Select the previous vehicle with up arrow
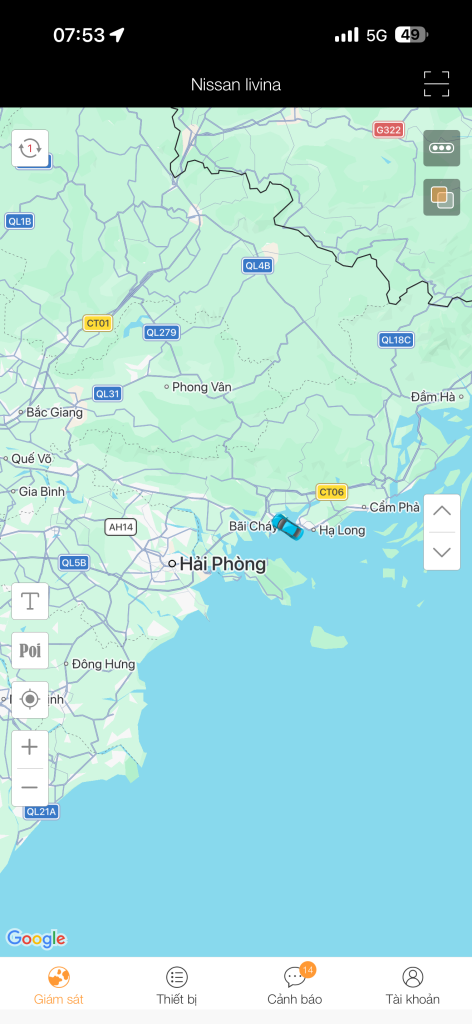 click(442, 513)
